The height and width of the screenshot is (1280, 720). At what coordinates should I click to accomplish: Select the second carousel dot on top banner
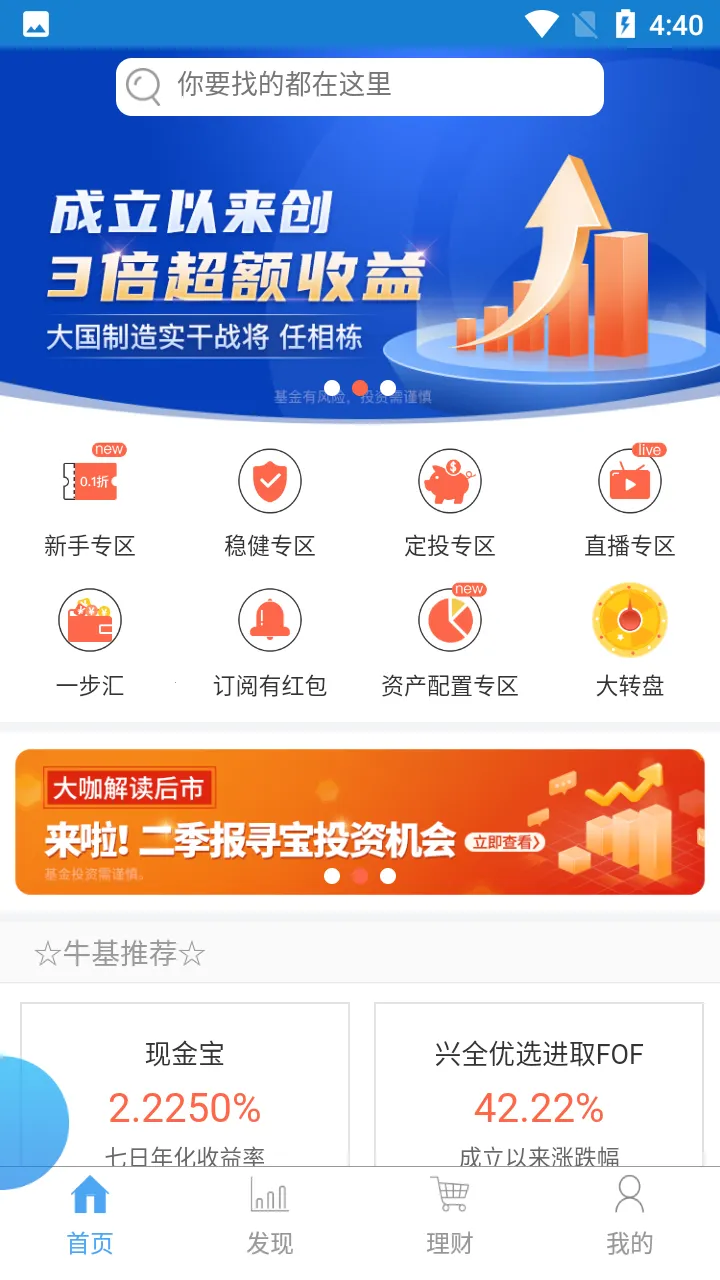(x=360, y=387)
